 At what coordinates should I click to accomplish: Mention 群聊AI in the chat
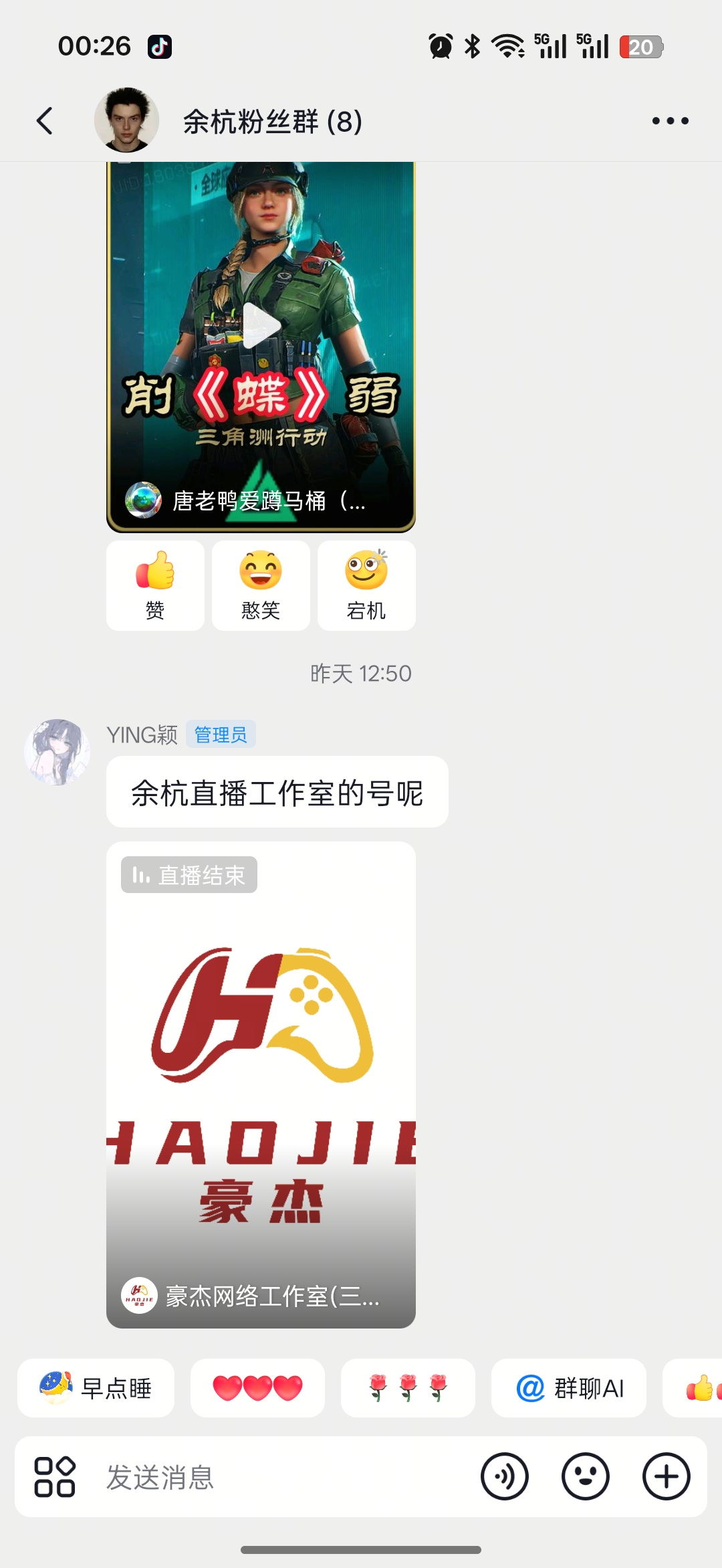(569, 1388)
